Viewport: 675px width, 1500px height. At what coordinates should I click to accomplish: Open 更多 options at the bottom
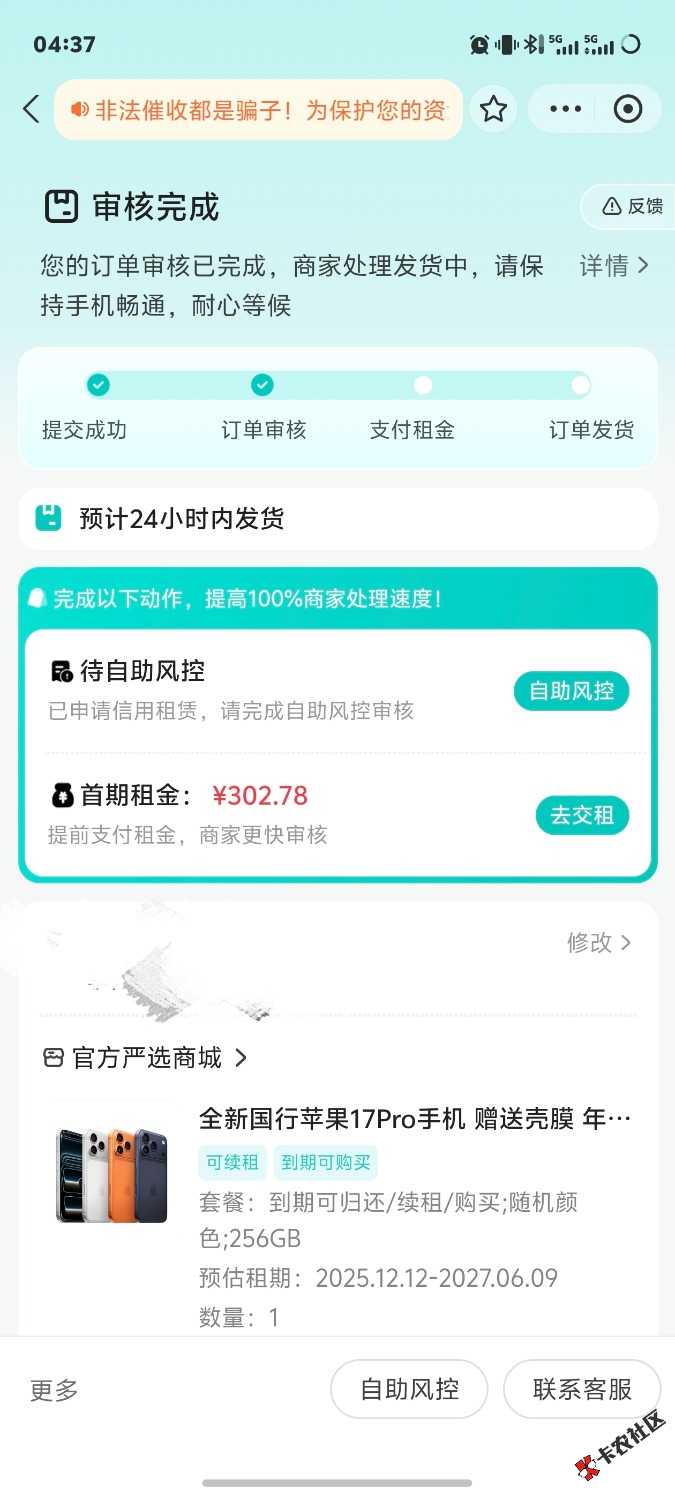[x=54, y=1390]
